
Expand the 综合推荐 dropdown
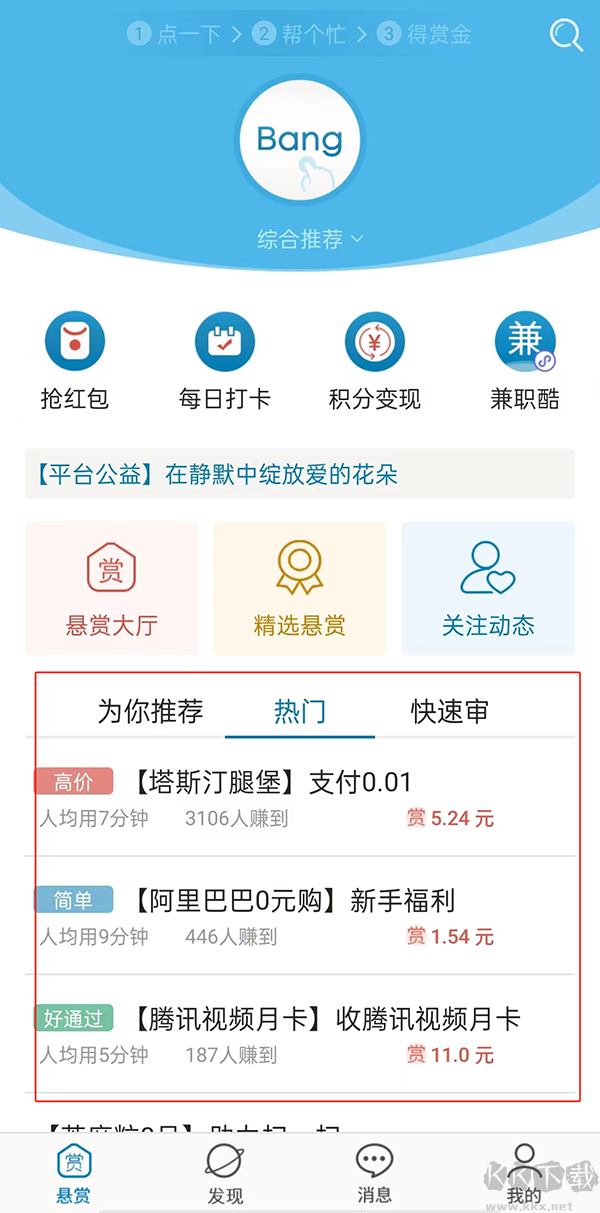point(309,240)
